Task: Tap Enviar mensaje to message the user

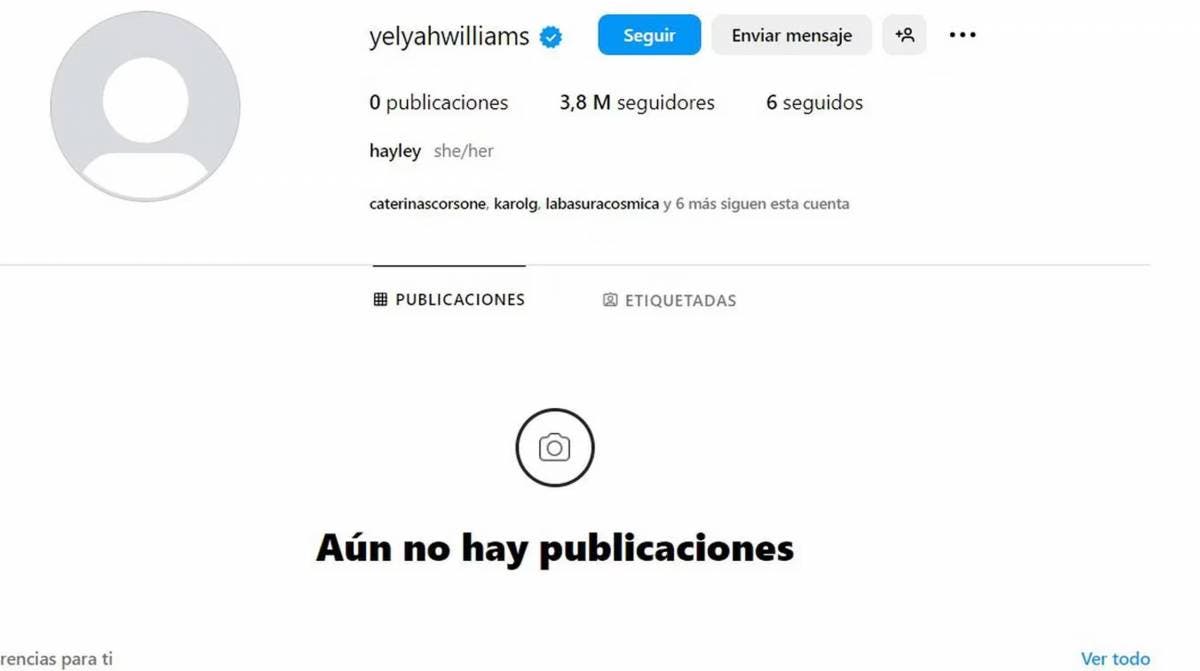Action: [791, 35]
